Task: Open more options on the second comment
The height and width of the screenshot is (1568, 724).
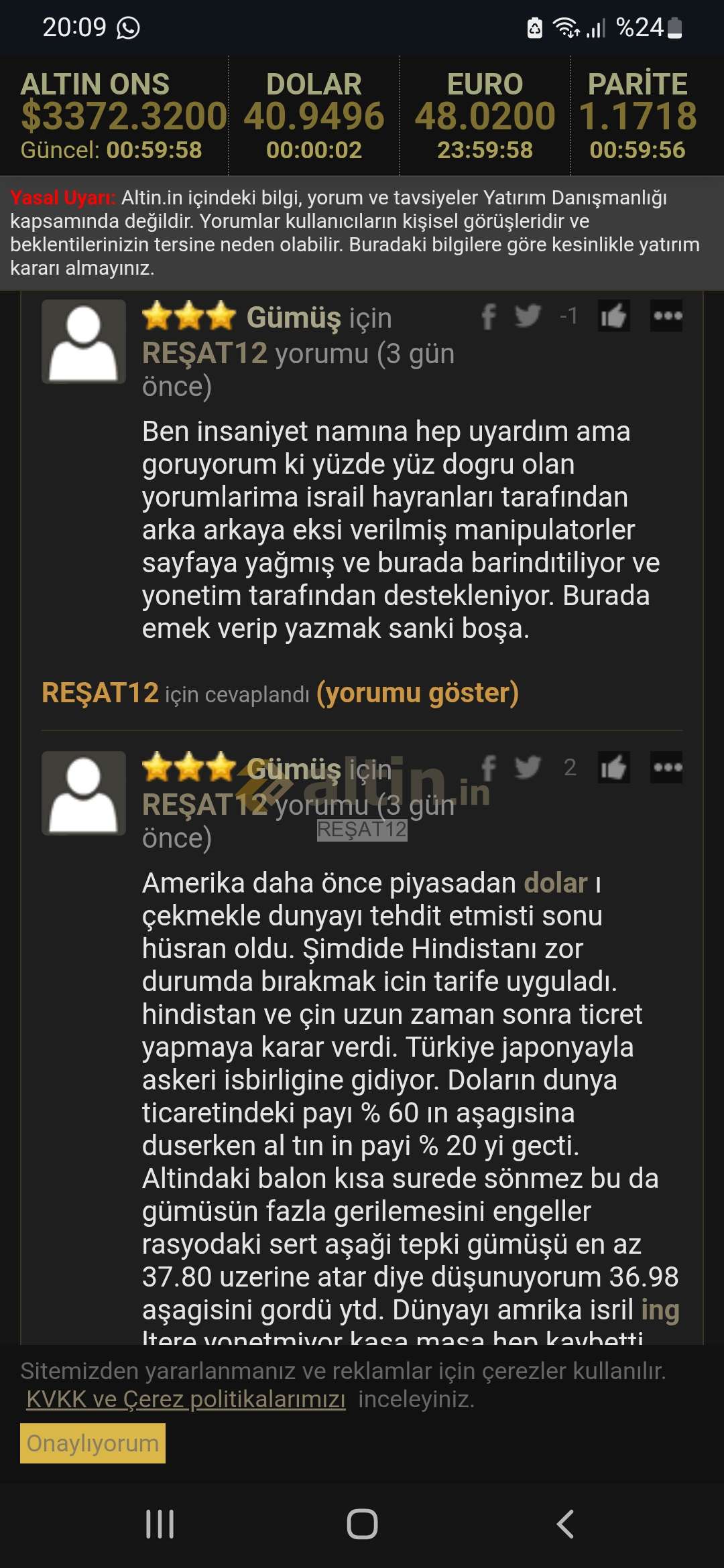Action: point(667,767)
